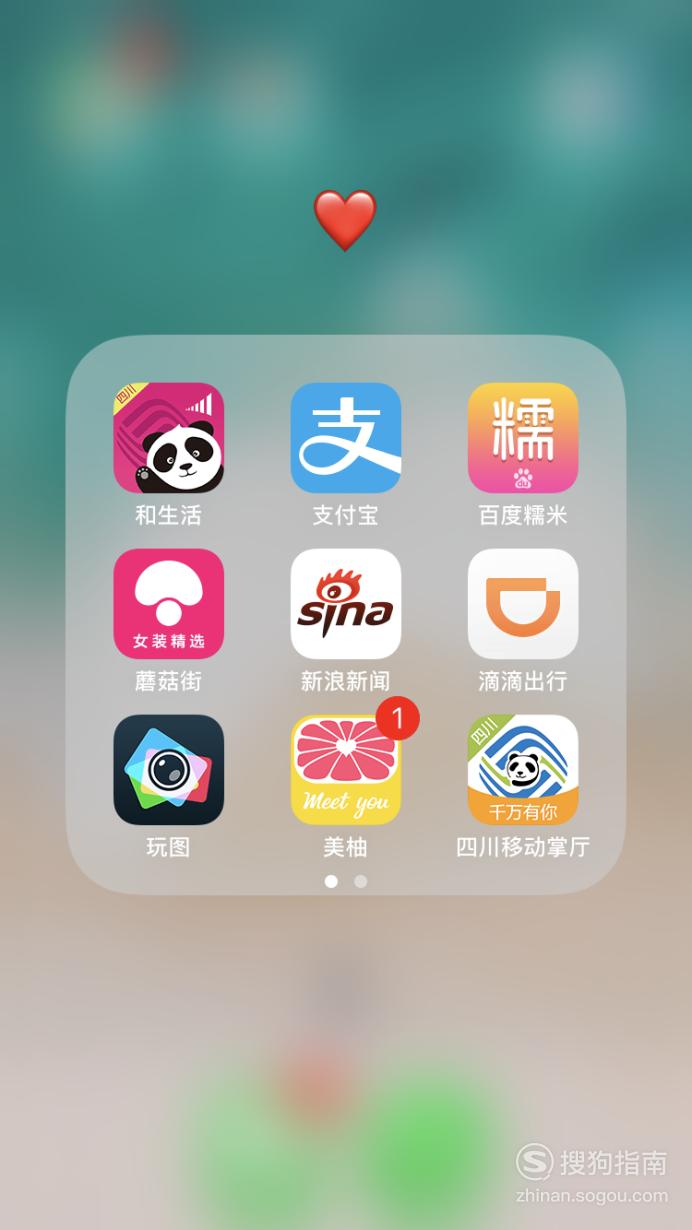Open the 和生活 app
This screenshot has width=692, height=1230.
click(x=168, y=438)
